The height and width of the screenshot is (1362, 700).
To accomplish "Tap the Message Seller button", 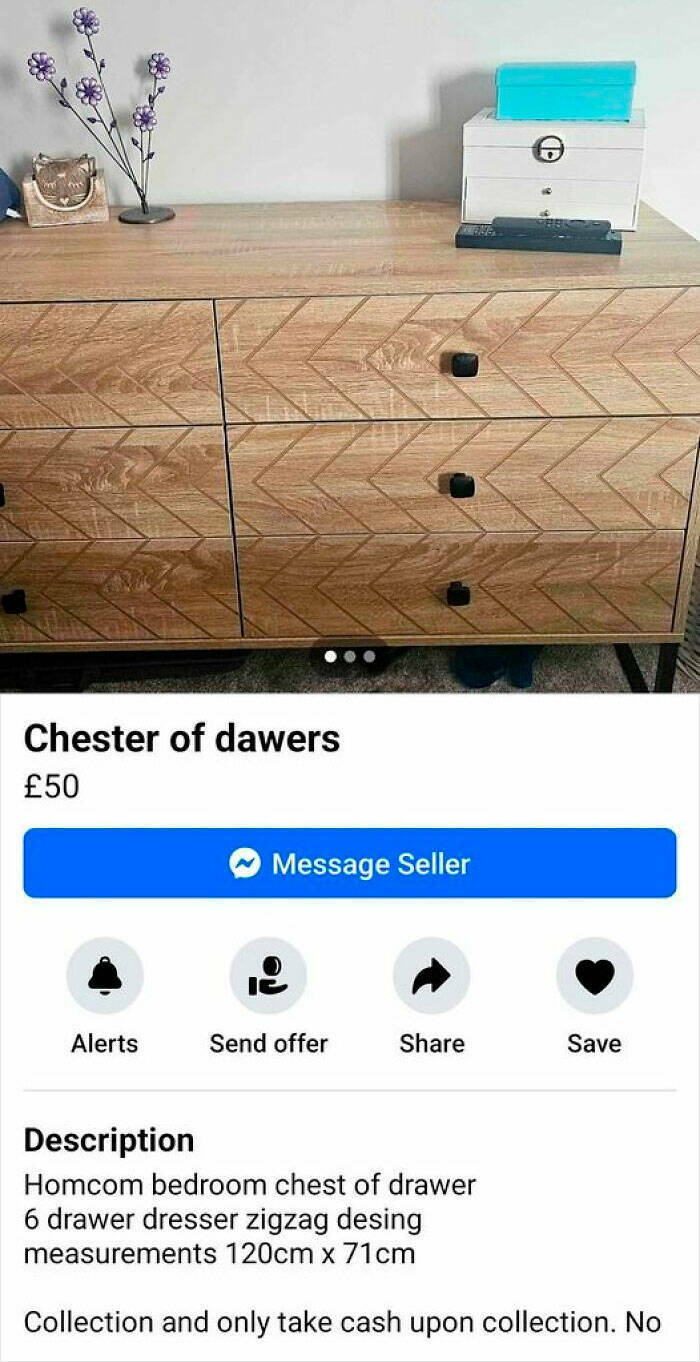I will (349, 863).
